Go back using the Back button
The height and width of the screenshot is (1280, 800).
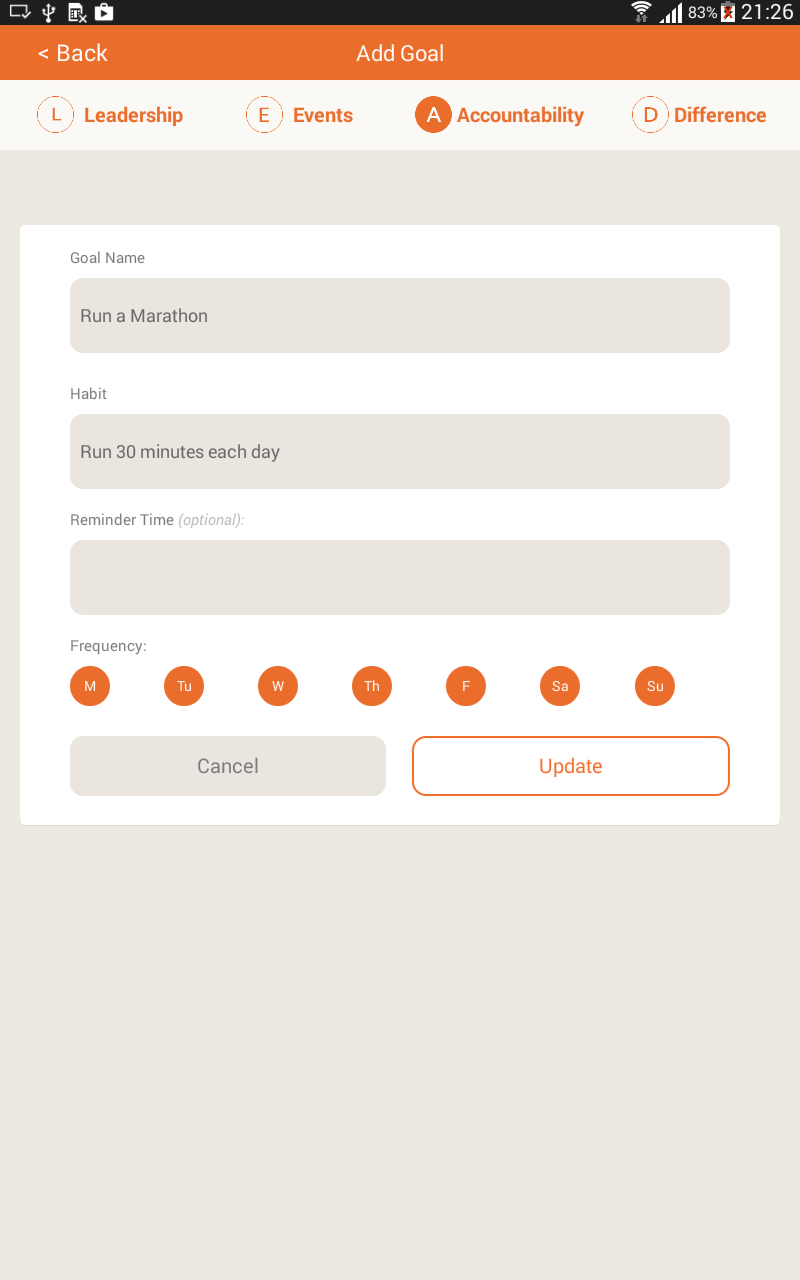pyautogui.click(x=72, y=53)
